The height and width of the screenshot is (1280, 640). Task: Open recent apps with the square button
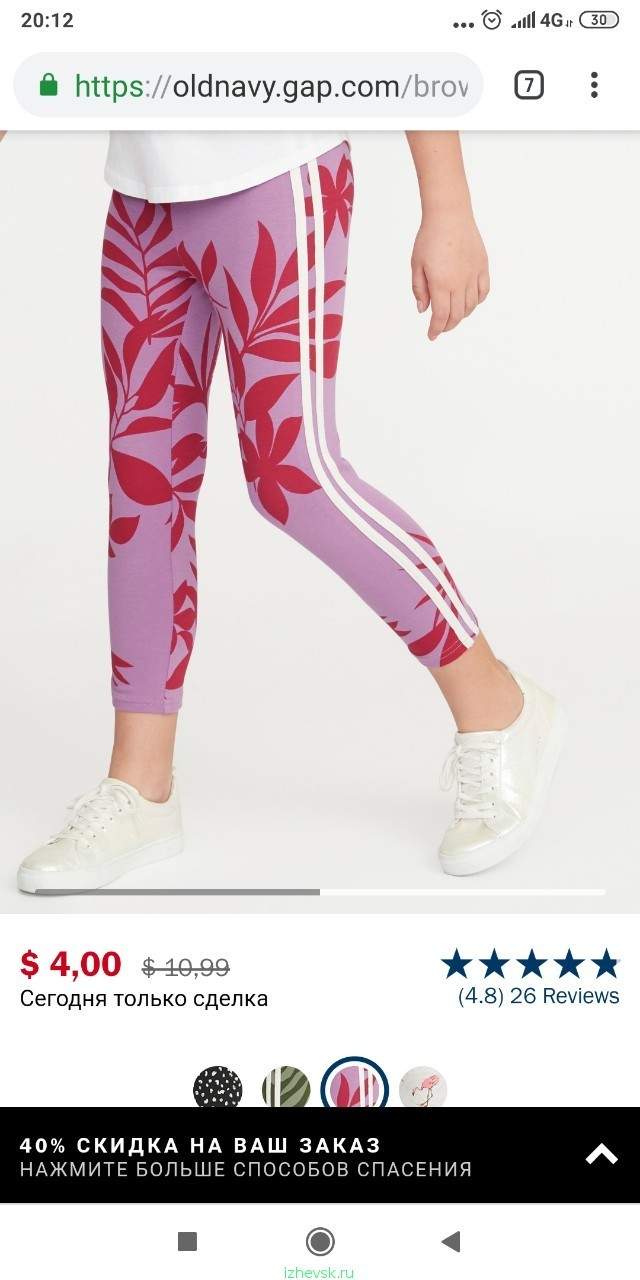(x=187, y=1241)
